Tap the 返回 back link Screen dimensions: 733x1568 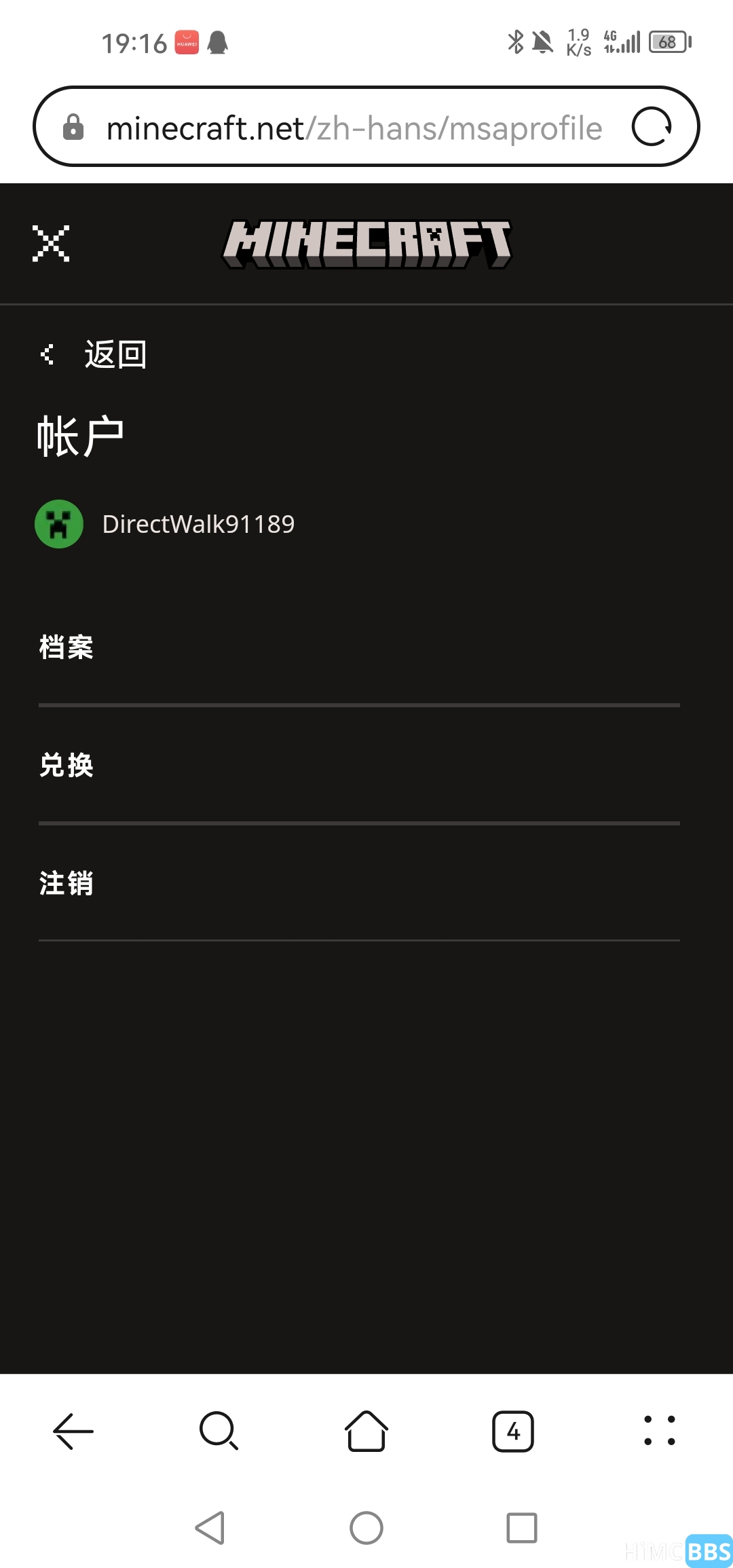tap(115, 354)
